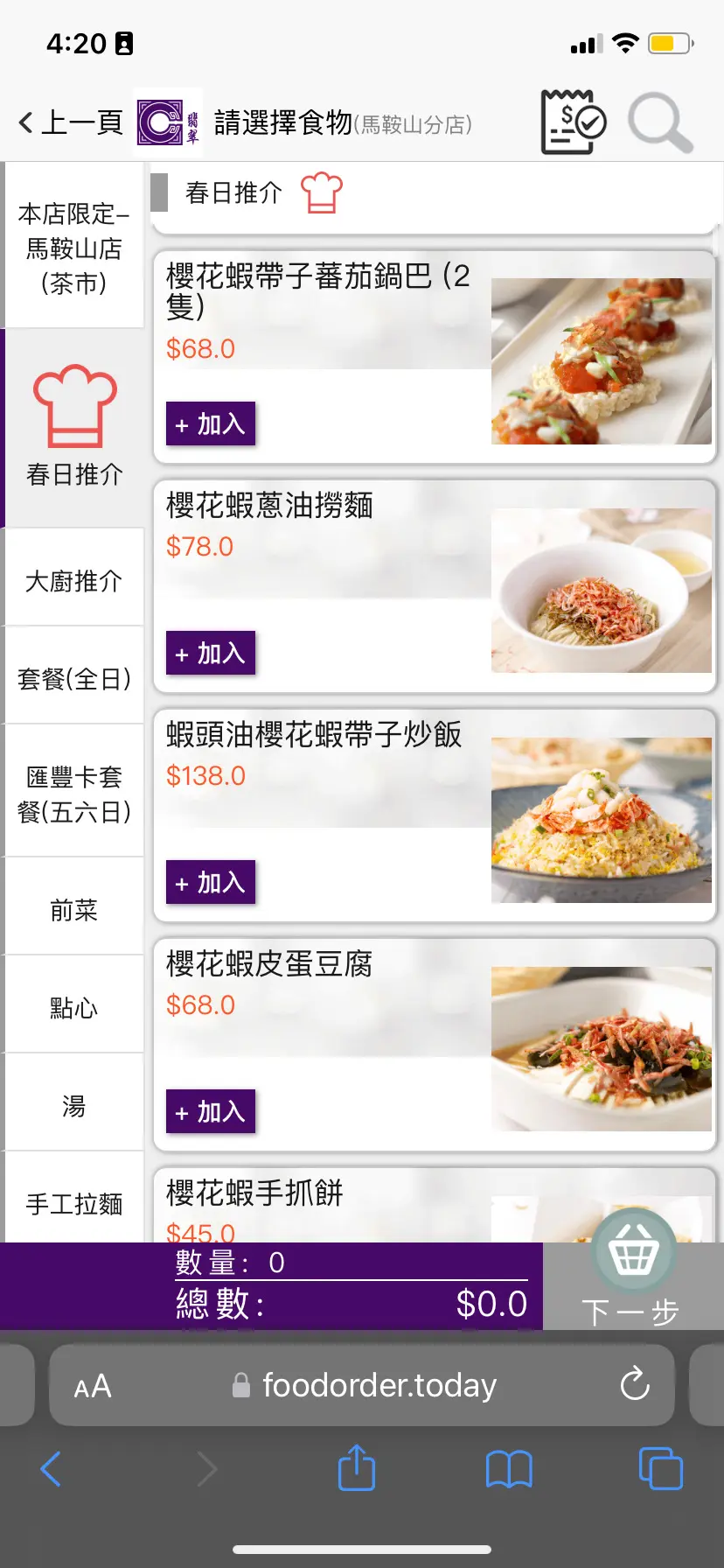This screenshot has height=1568, width=724.
Task: Select 匯豐卡套餐(五六日) category
Action: click(74, 794)
